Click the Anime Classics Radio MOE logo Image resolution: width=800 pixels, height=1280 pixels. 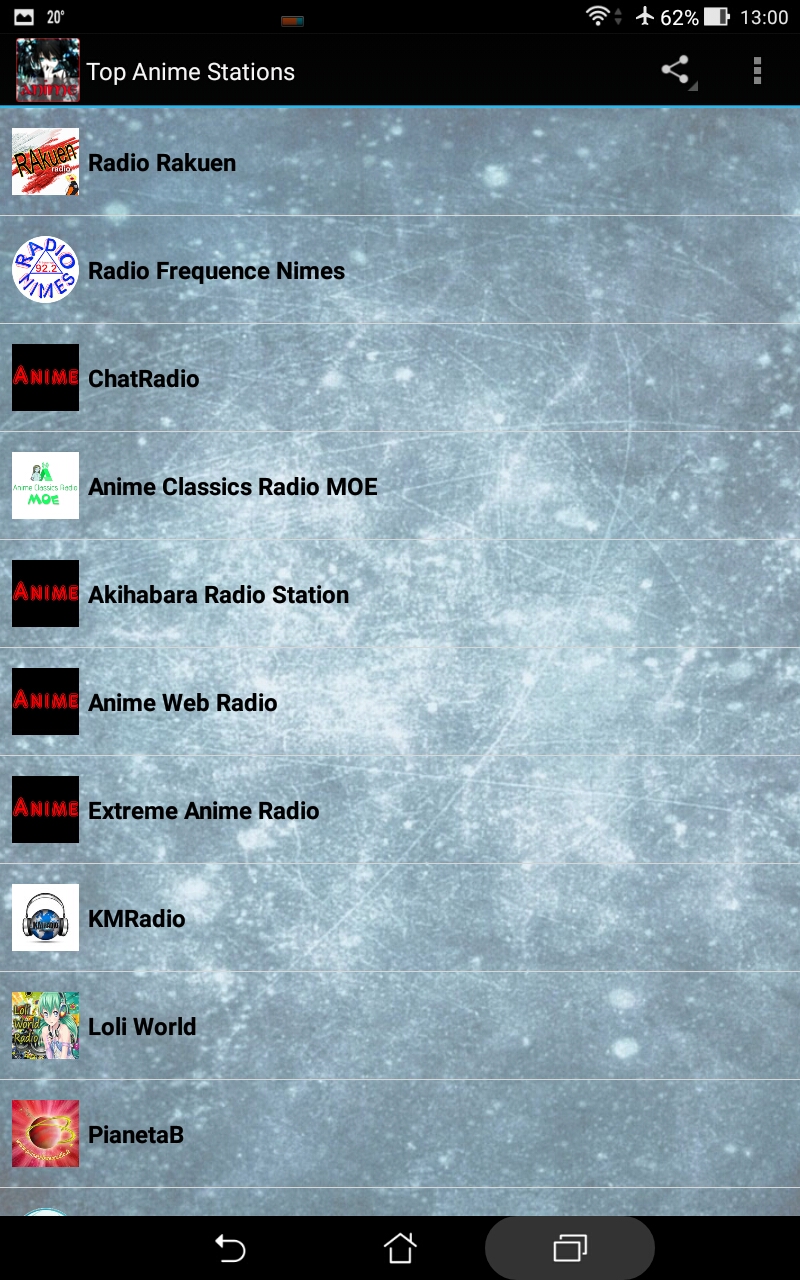coord(44,485)
